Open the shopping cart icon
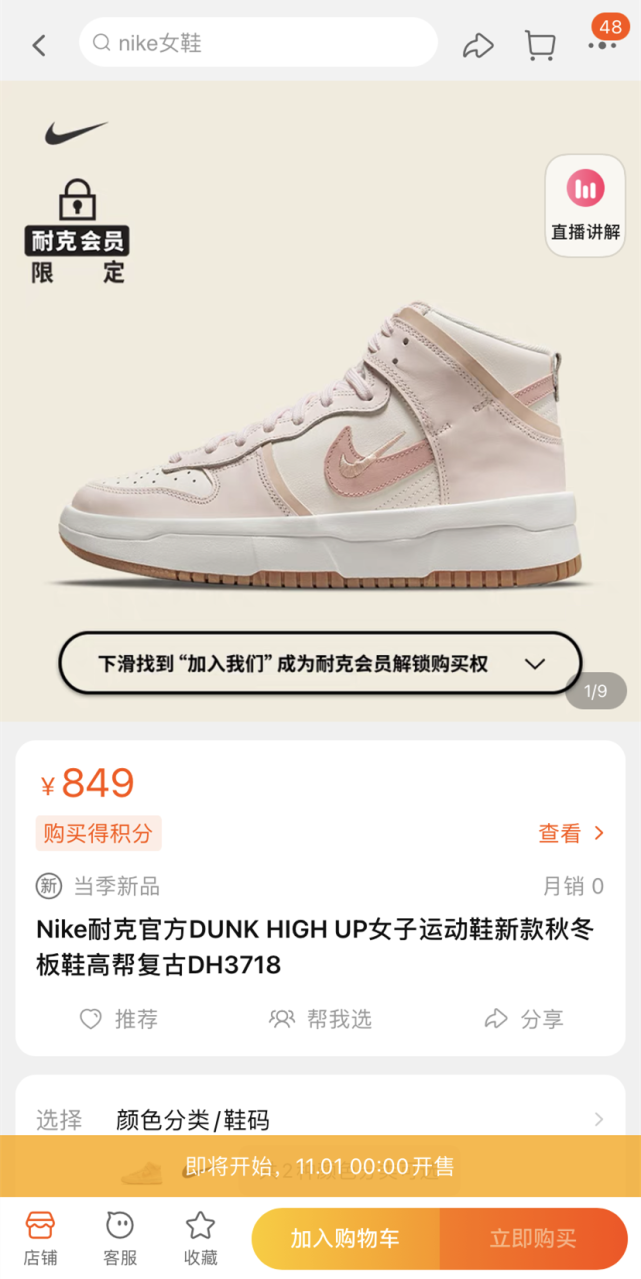Screen dimensions: 641x1279 [x=540, y=45]
